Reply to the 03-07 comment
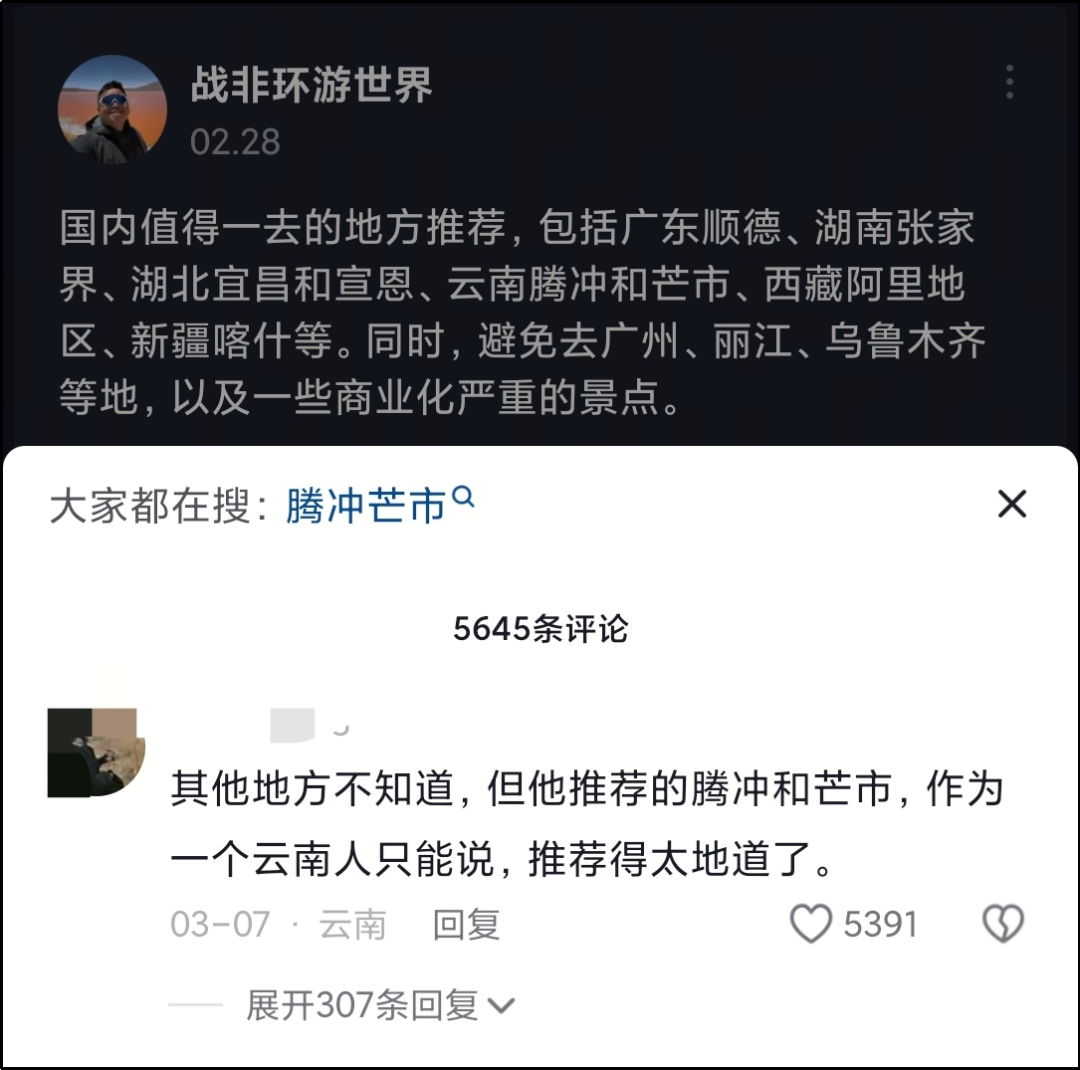This screenshot has height=1070, width=1080. (466, 925)
